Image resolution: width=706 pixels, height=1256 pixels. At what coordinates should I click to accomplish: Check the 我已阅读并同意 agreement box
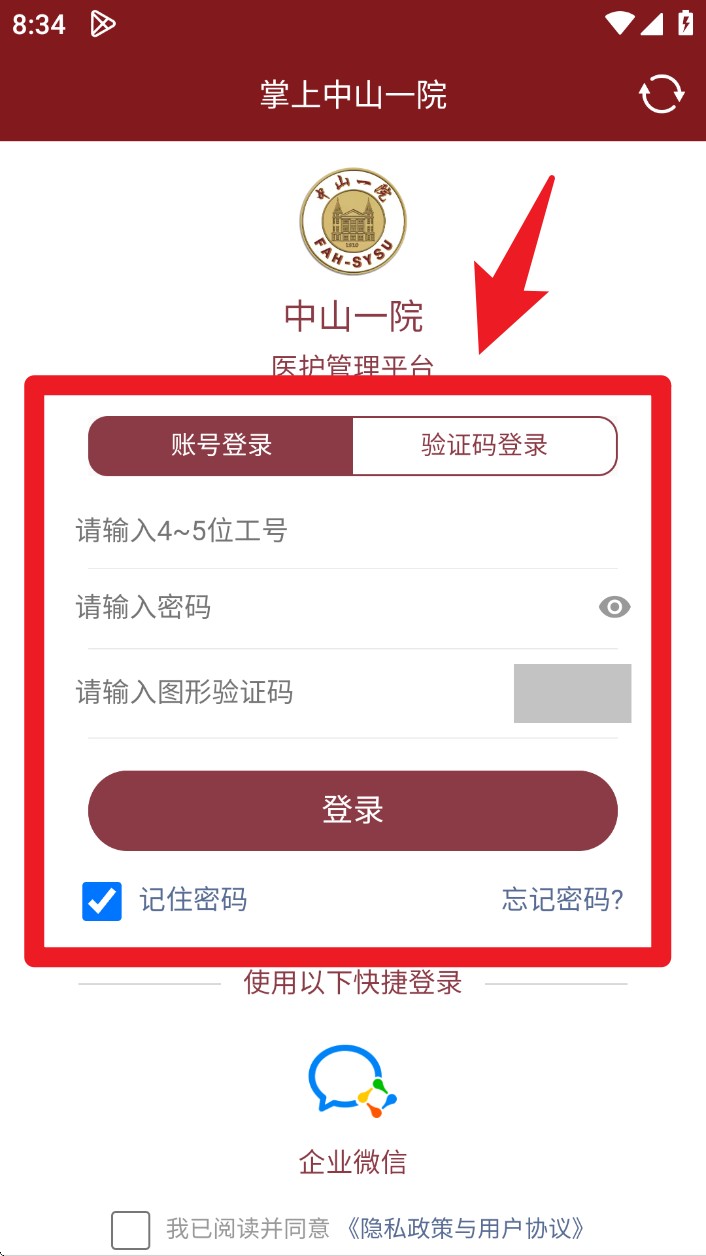click(131, 1229)
